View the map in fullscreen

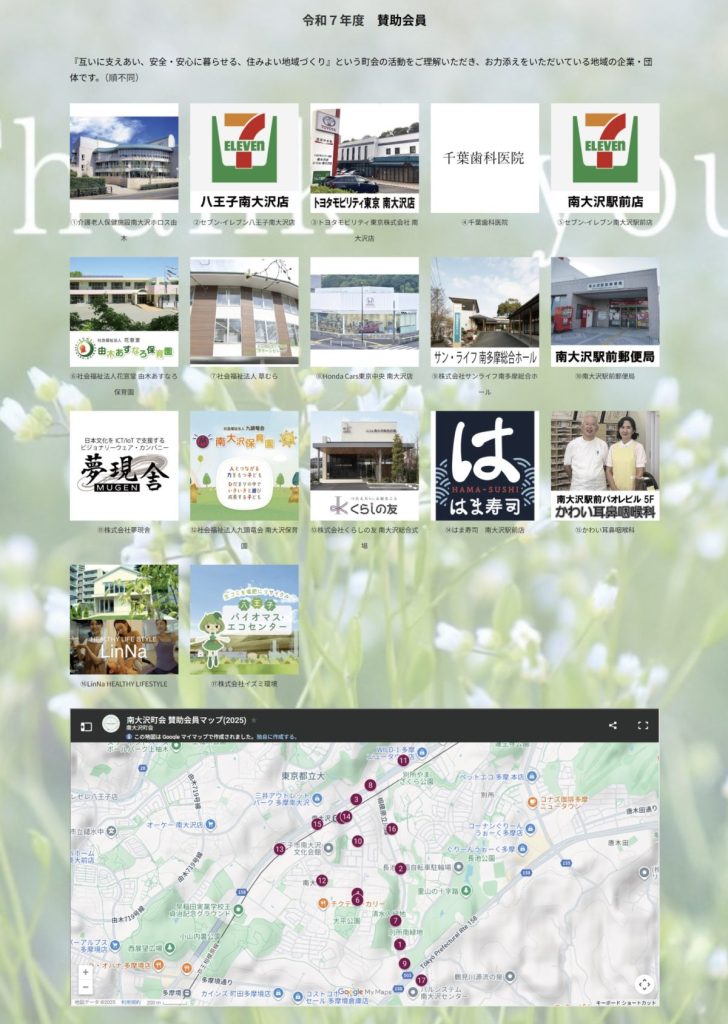tap(643, 726)
